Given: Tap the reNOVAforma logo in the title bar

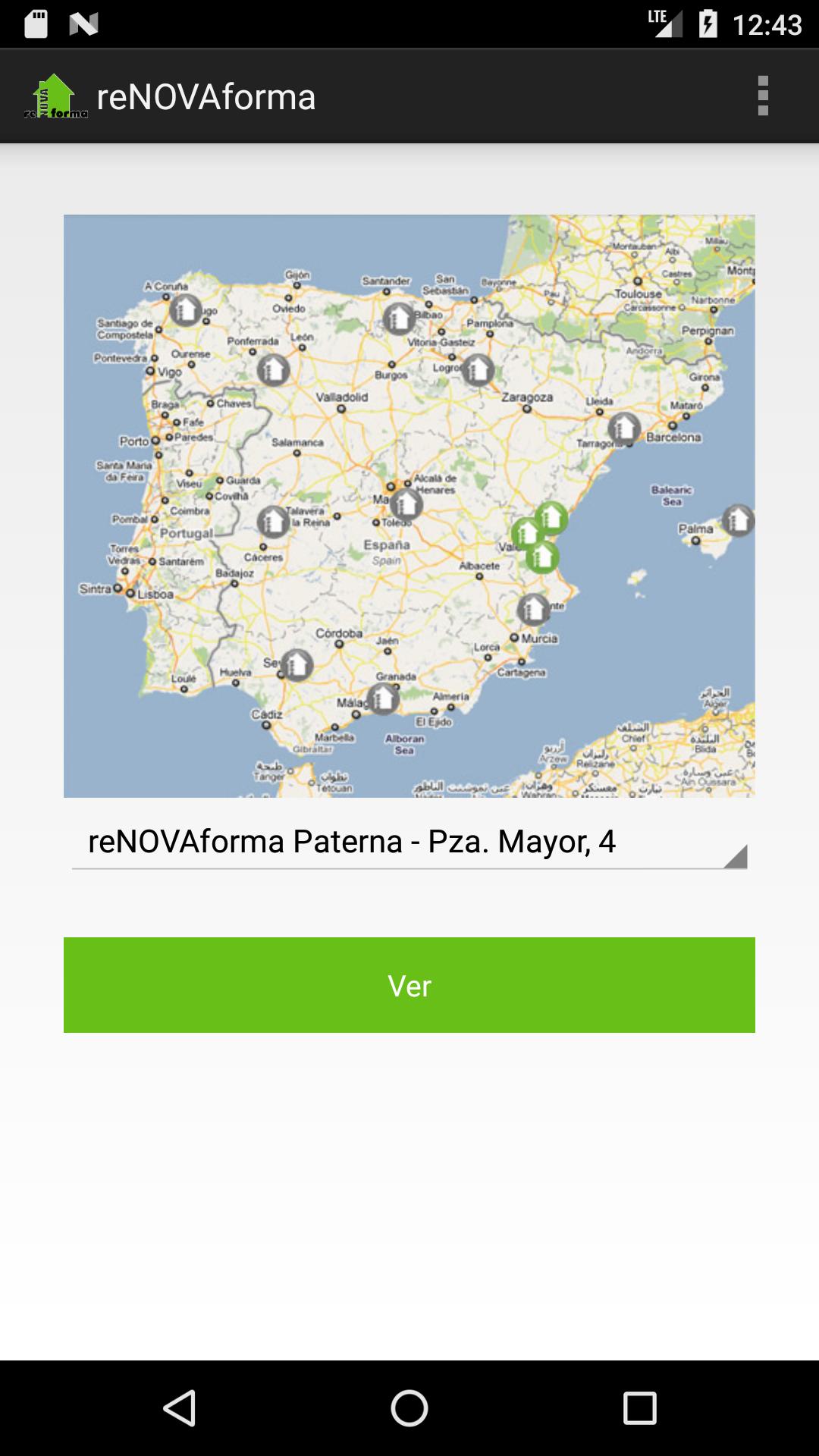Looking at the screenshot, I should pyautogui.click(x=55, y=96).
